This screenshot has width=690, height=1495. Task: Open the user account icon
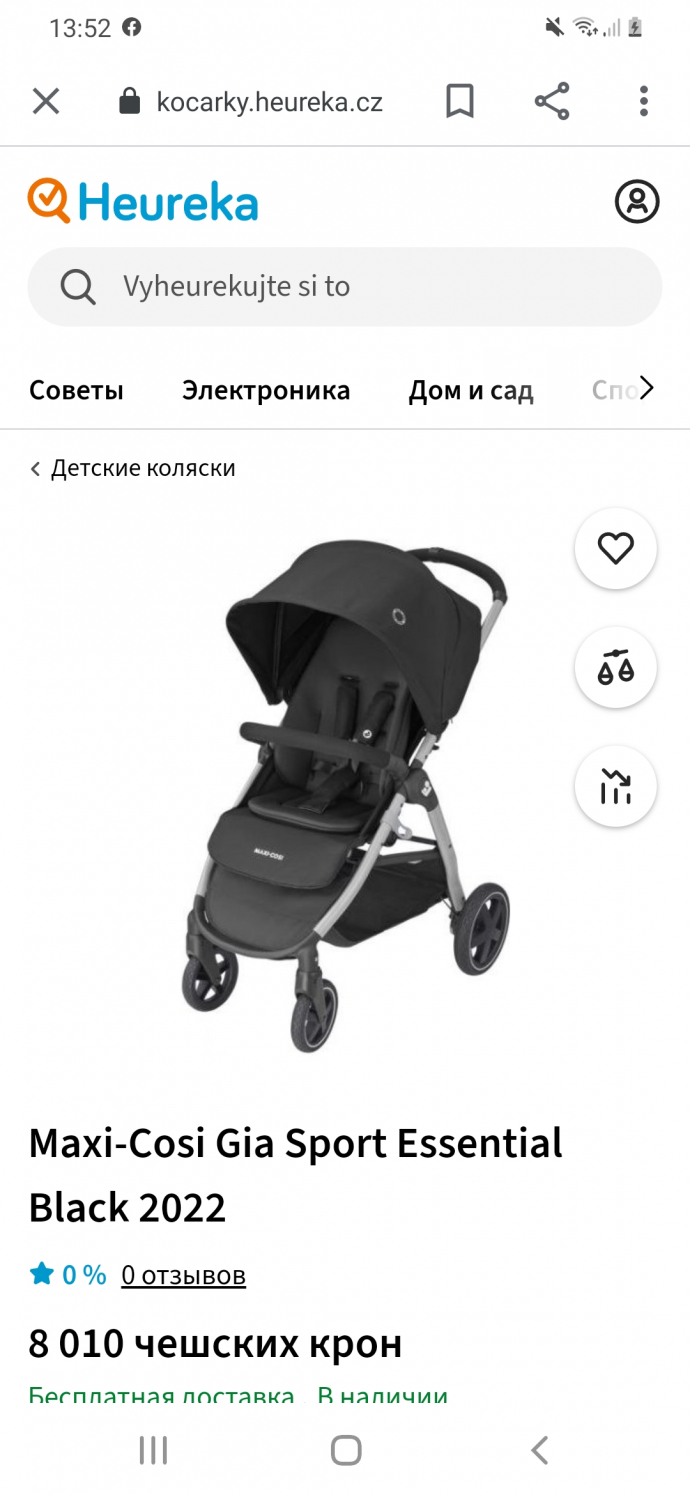click(x=637, y=202)
